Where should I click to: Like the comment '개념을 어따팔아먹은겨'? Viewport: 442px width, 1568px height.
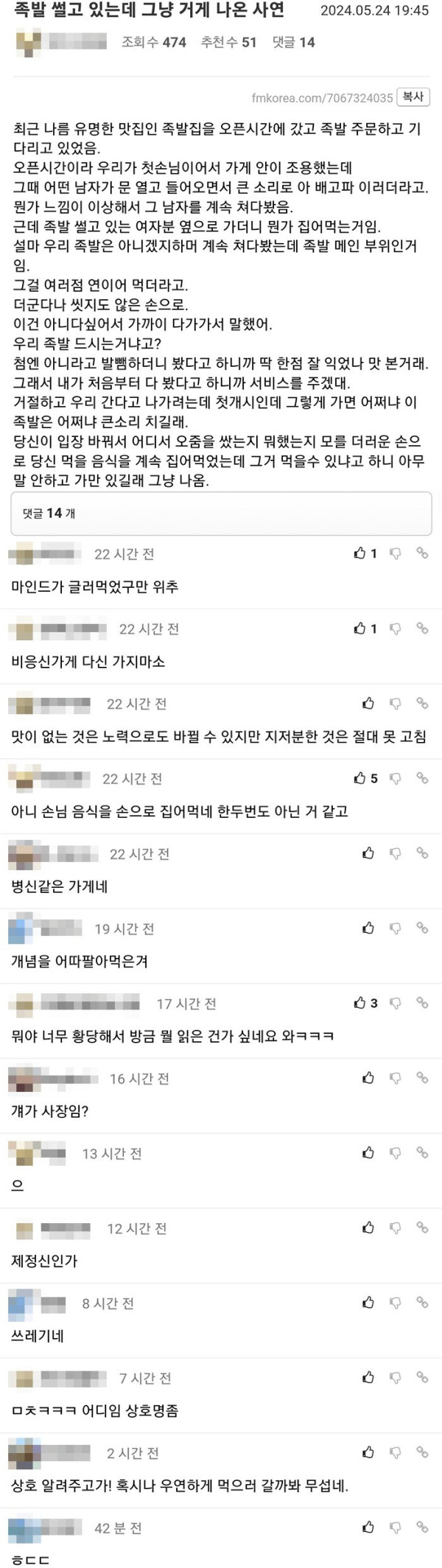[x=368, y=928]
